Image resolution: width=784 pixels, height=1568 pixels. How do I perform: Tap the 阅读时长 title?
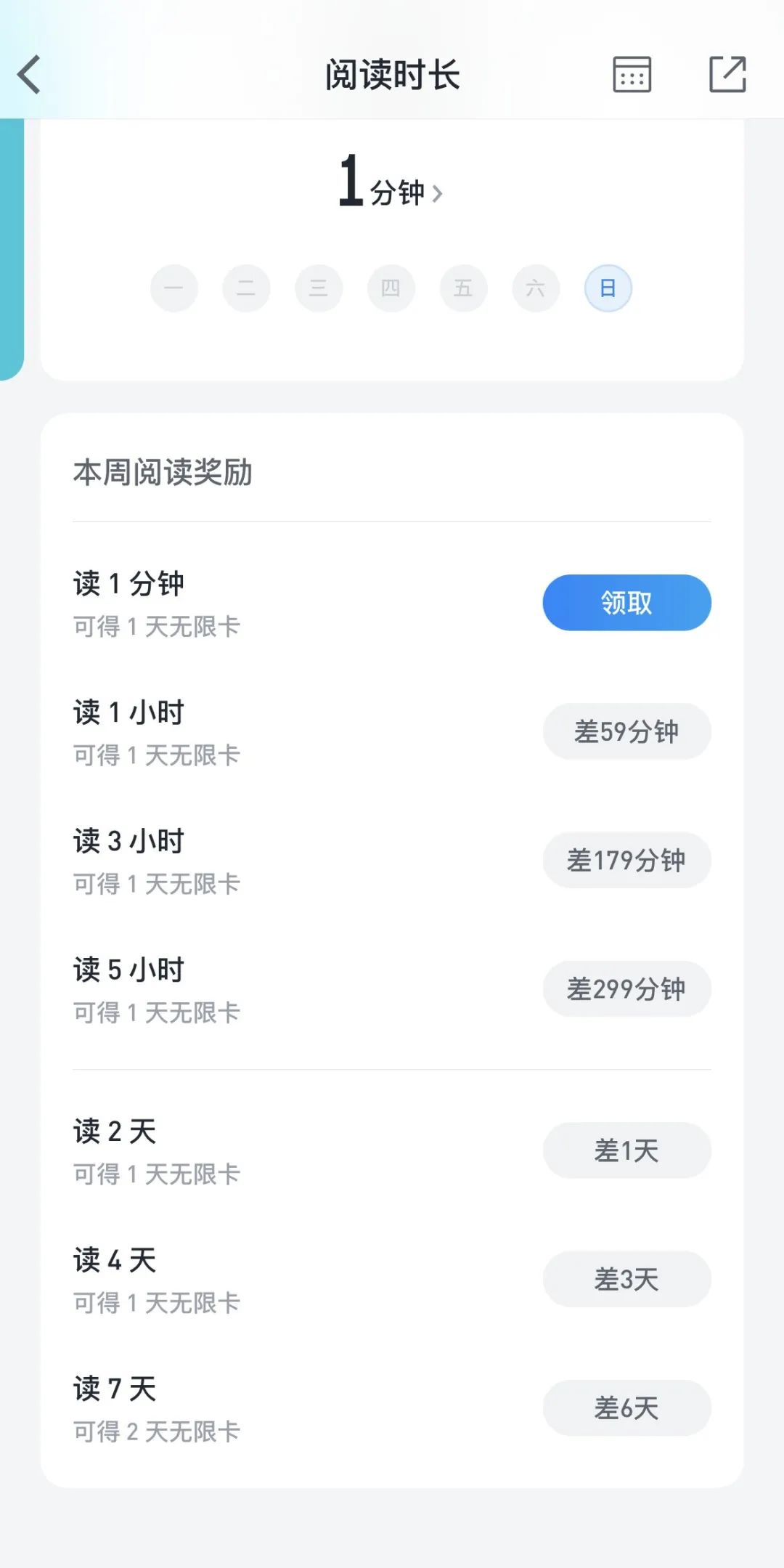tap(392, 73)
